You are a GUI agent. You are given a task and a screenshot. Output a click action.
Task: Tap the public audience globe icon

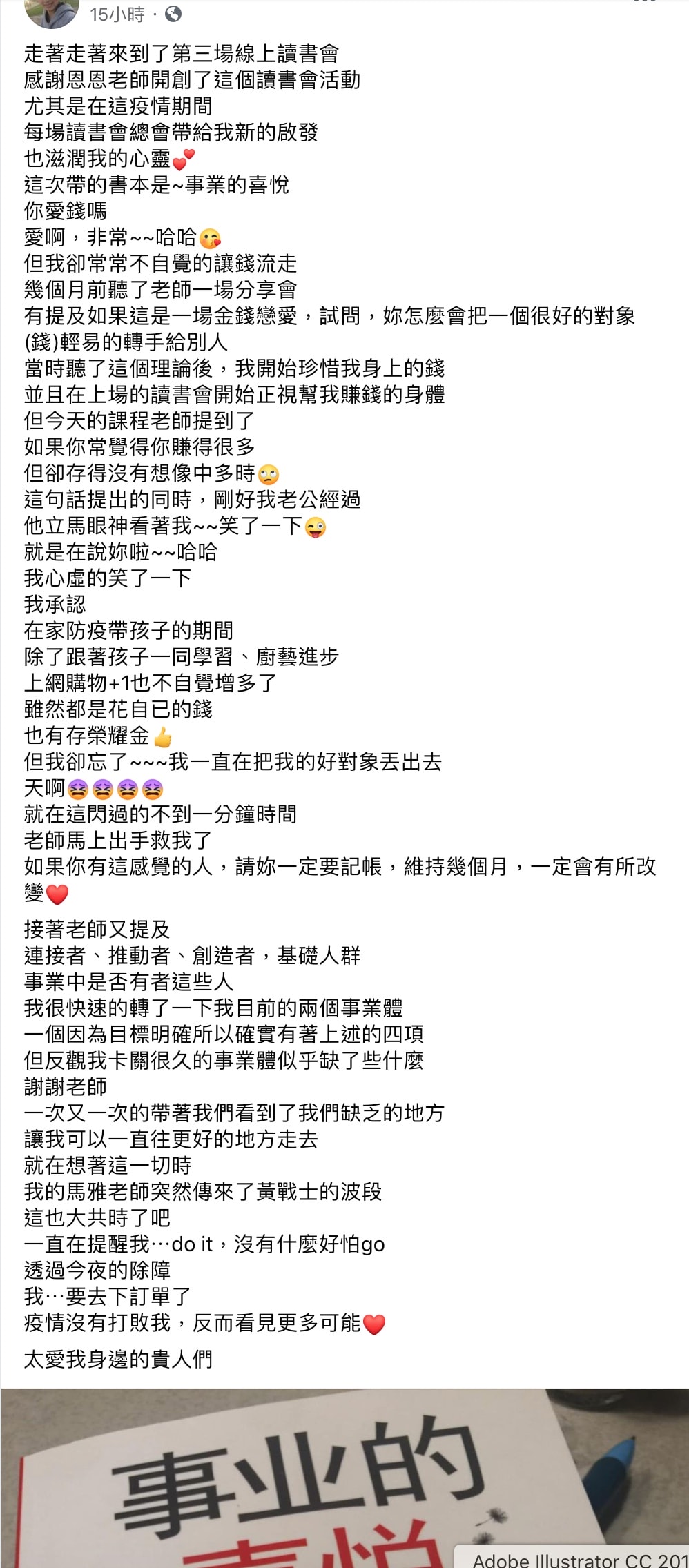tap(173, 14)
